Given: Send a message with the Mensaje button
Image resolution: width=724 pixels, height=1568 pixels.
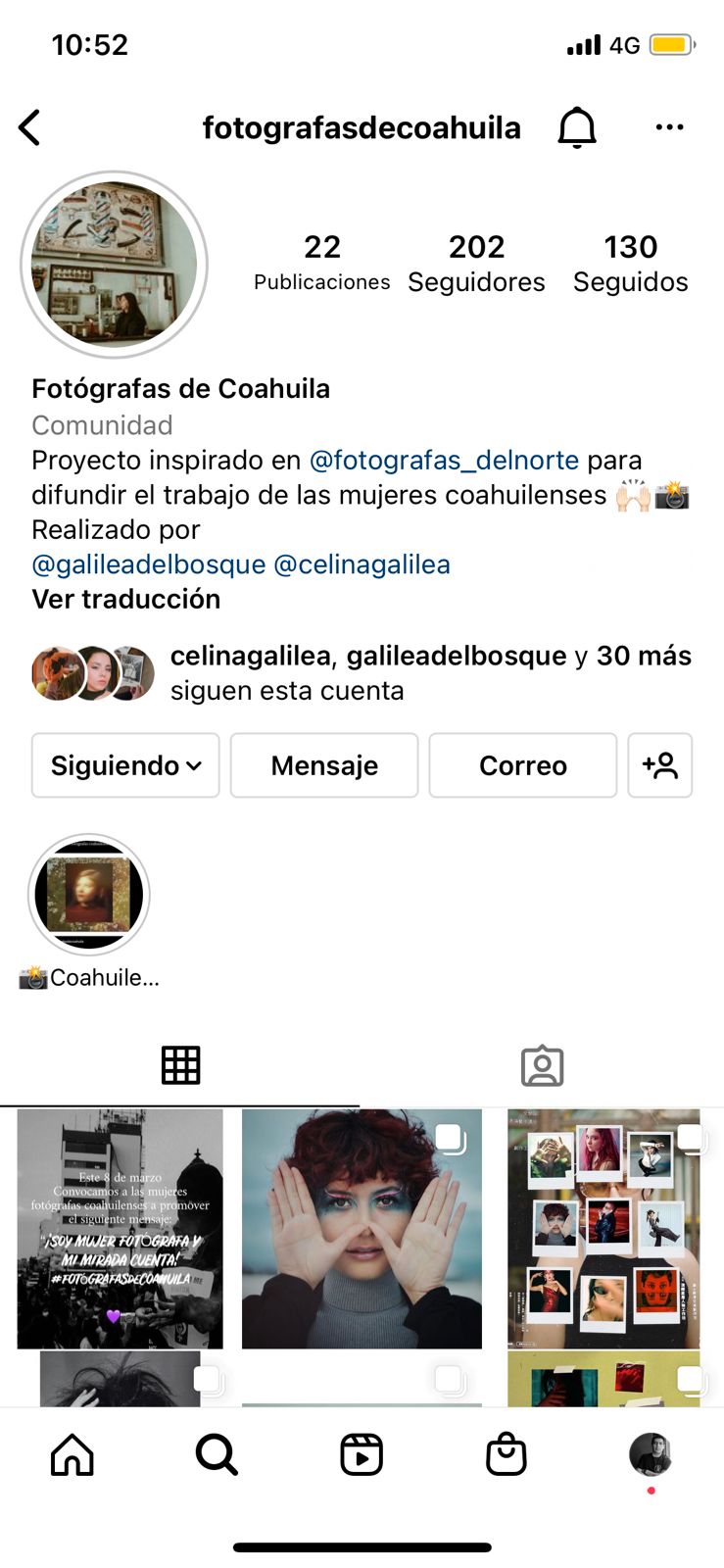Looking at the screenshot, I should (324, 765).
